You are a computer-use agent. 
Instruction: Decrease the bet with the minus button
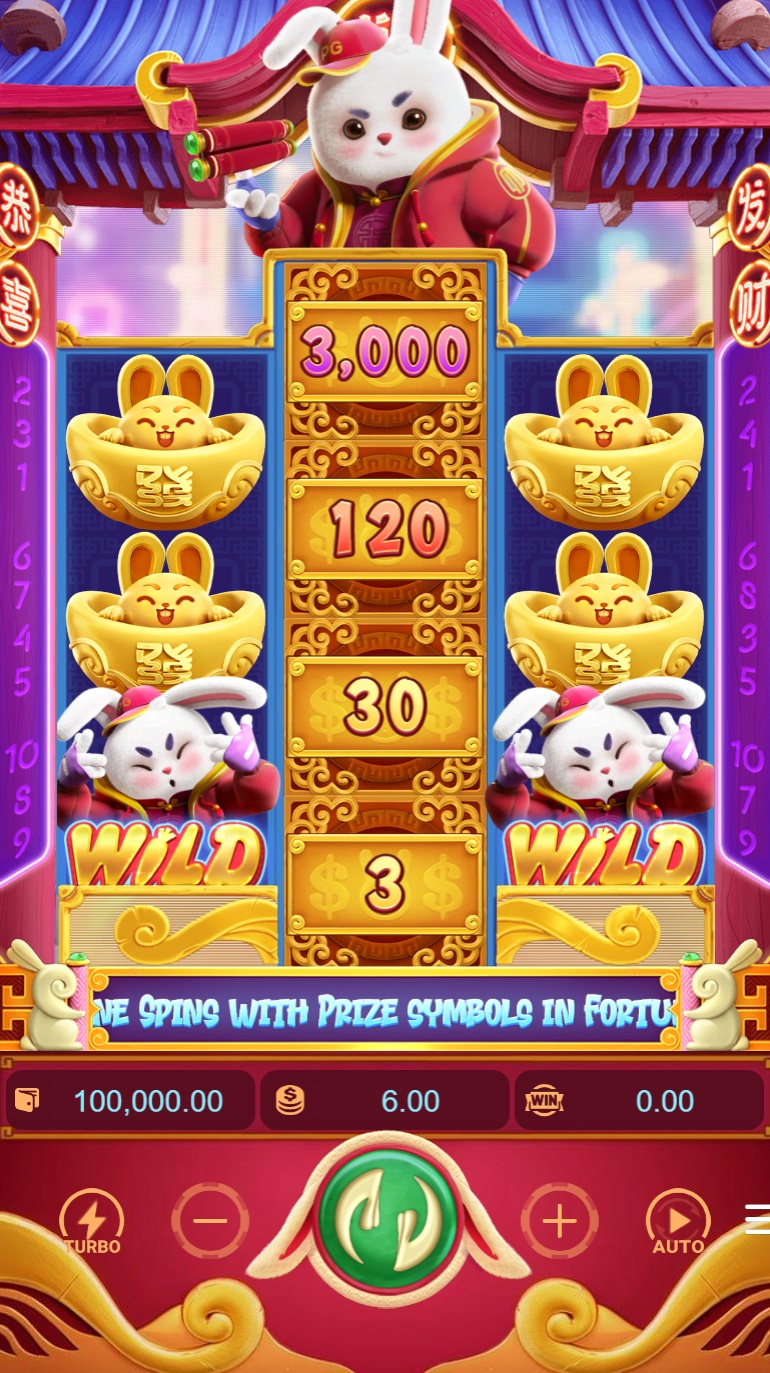coord(210,1221)
